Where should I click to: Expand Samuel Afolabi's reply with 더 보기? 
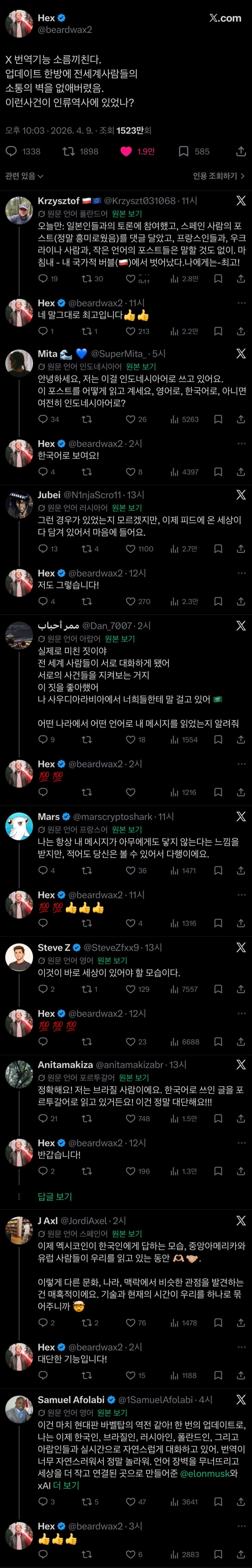(66, 1485)
